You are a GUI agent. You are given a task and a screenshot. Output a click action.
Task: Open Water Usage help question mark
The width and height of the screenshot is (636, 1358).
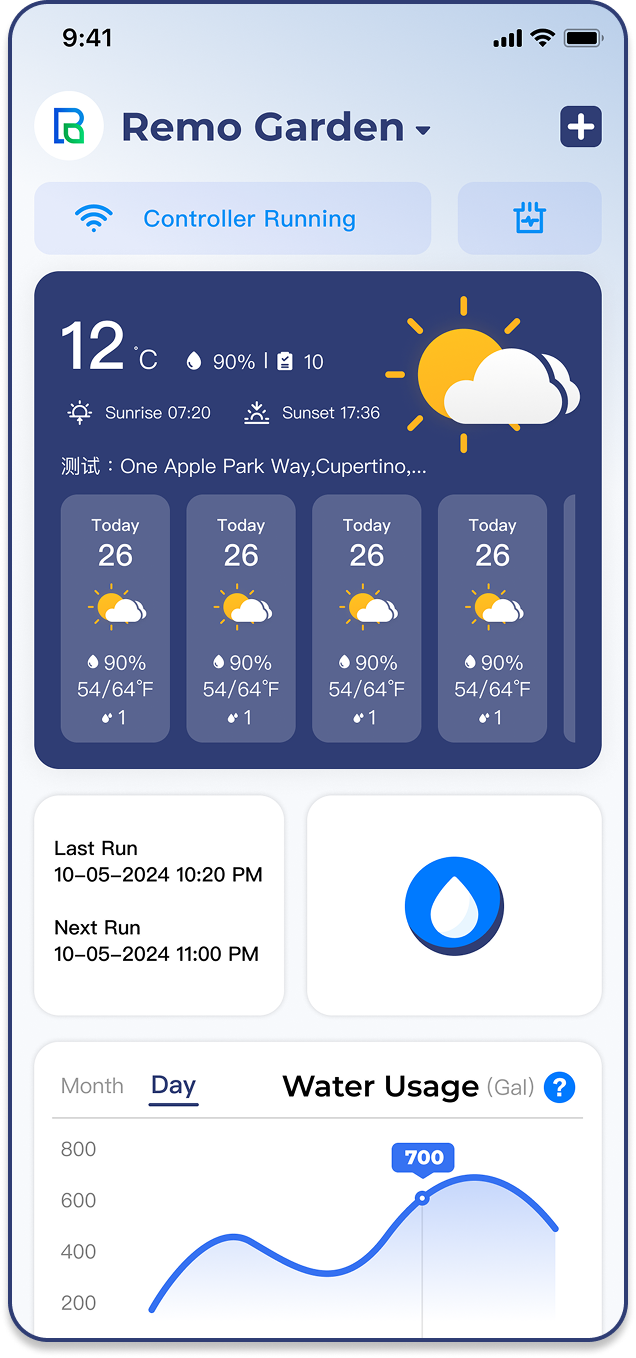pos(559,1087)
